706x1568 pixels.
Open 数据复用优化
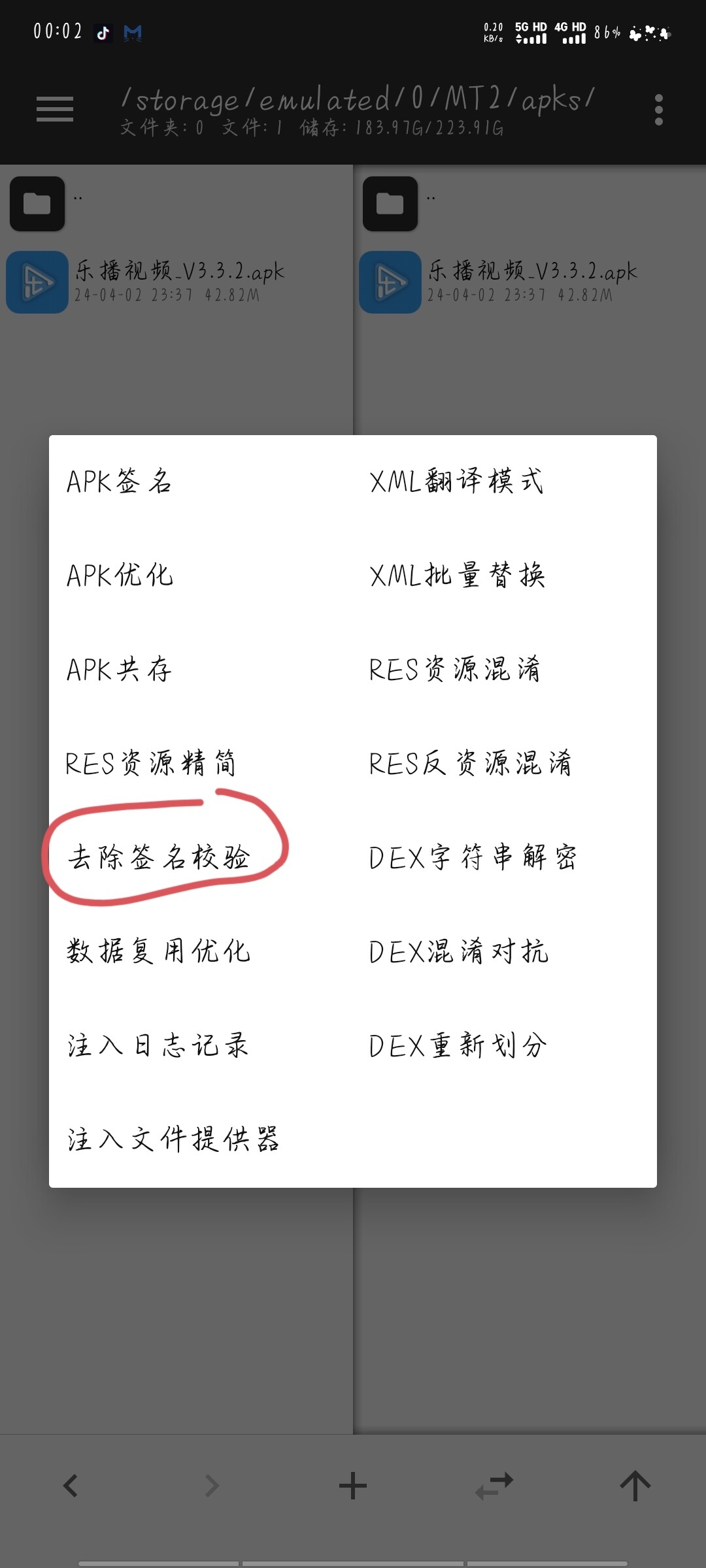158,951
